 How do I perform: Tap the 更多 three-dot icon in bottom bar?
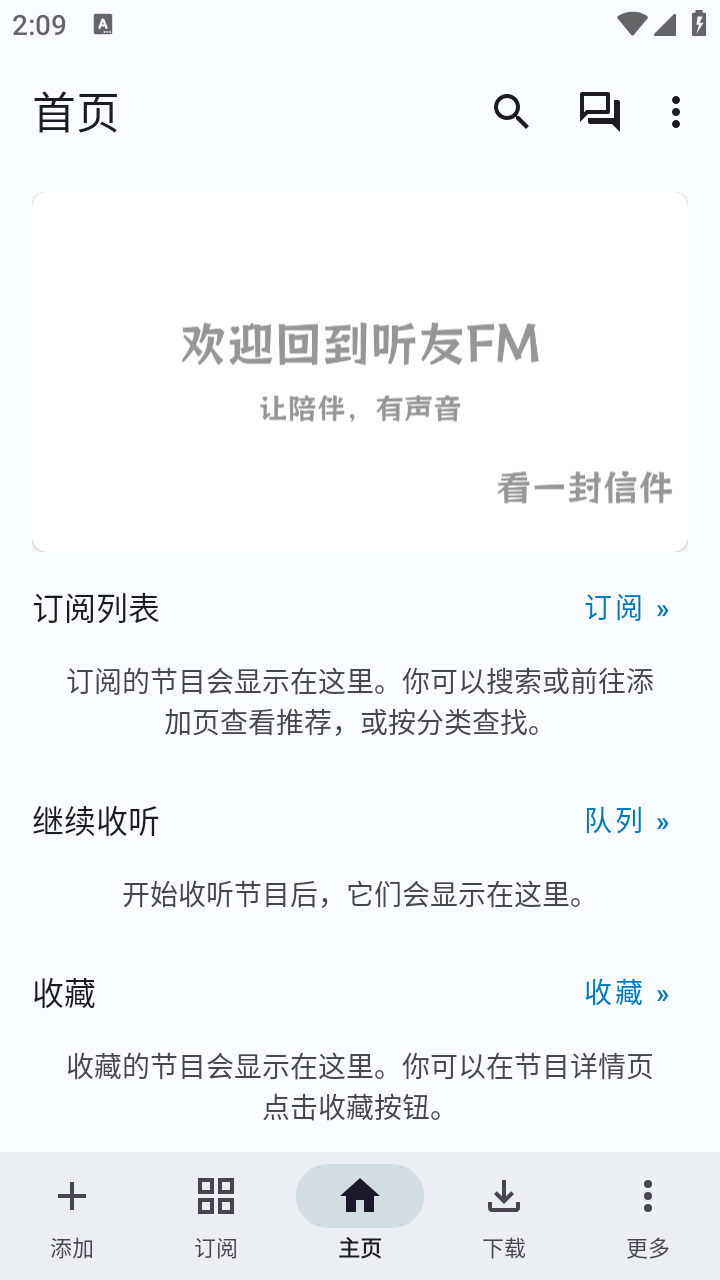[x=647, y=1196]
